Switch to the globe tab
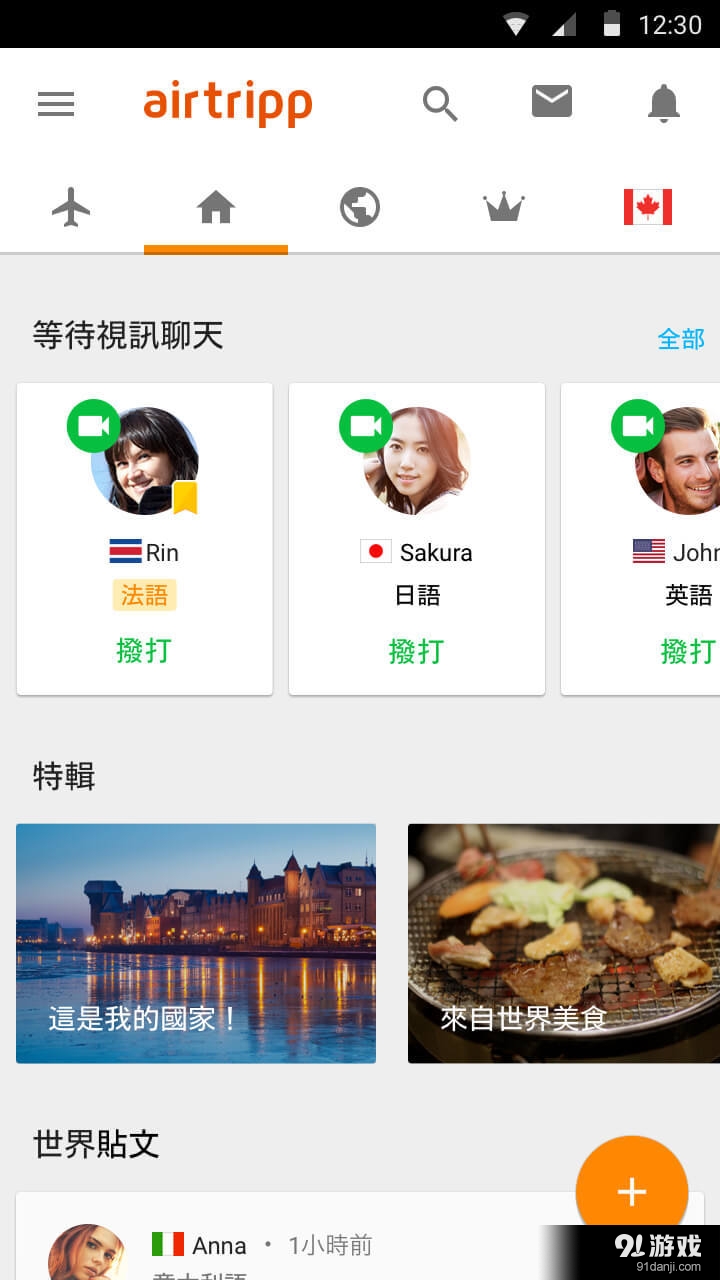Viewport: 720px width, 1280px height. [360, 208]
